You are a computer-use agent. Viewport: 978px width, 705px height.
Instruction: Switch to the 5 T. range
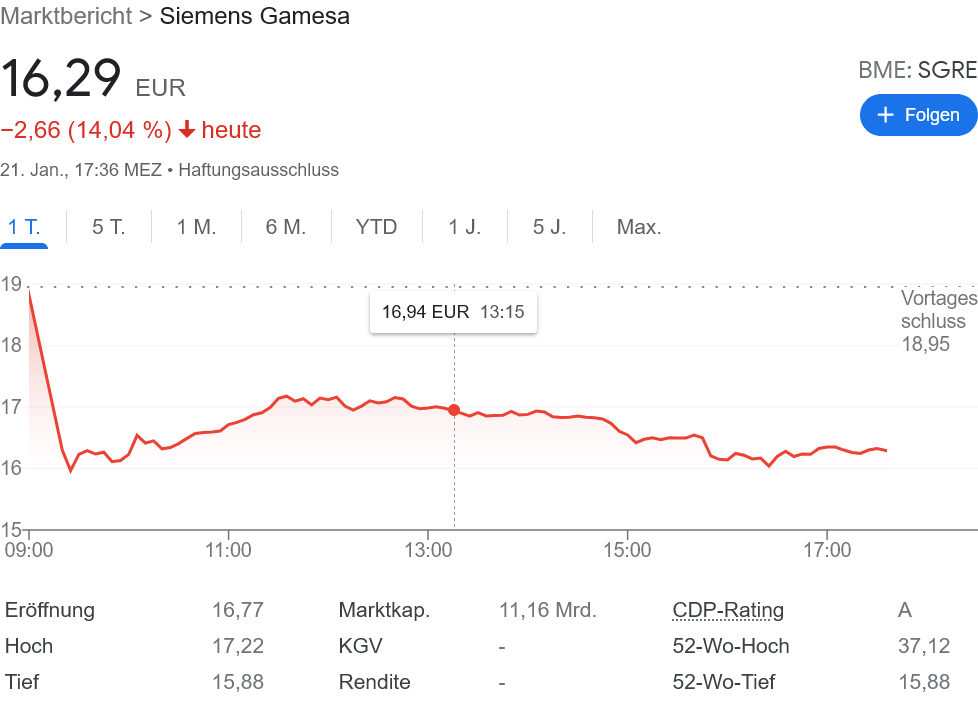108,227
